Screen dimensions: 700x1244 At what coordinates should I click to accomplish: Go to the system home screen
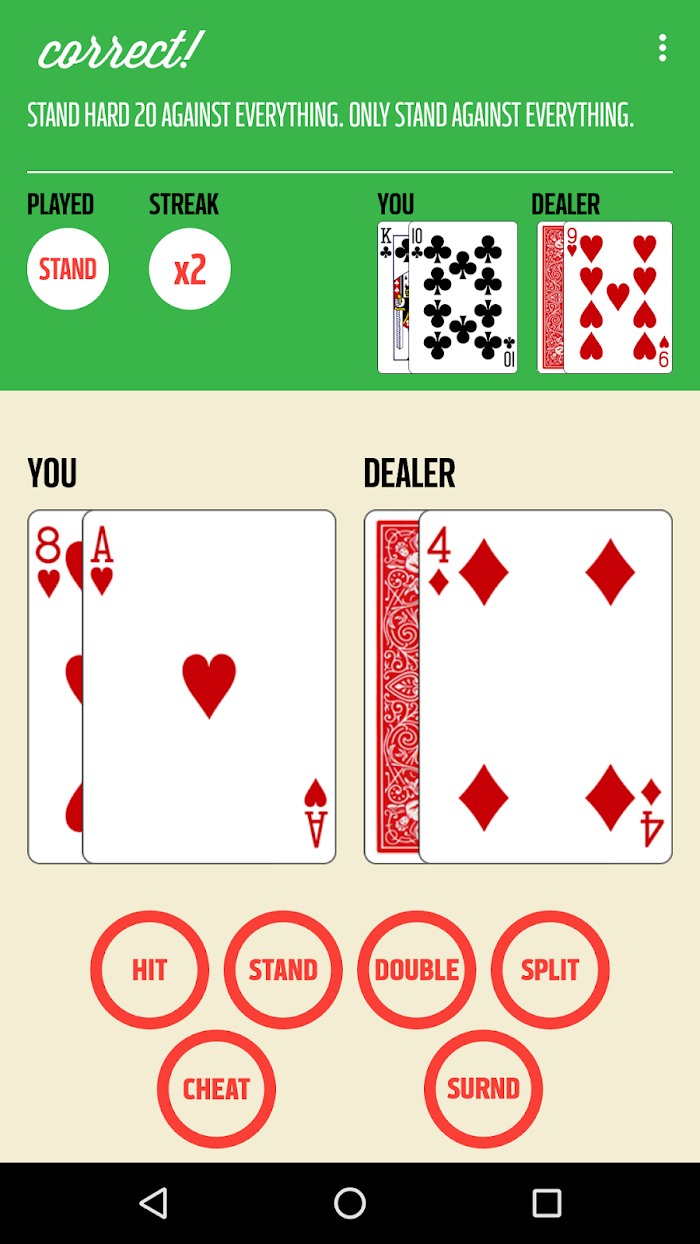click(x=350, y=1203)
